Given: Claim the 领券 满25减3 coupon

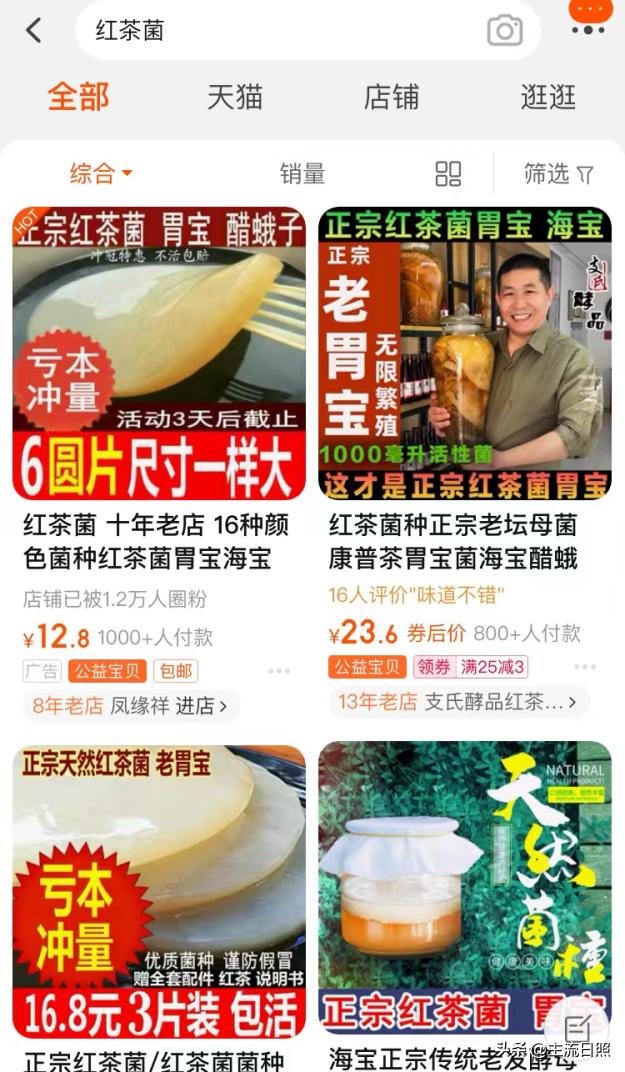Looking at the screenshot, I should pyautogui.click(x=471, y=667).
